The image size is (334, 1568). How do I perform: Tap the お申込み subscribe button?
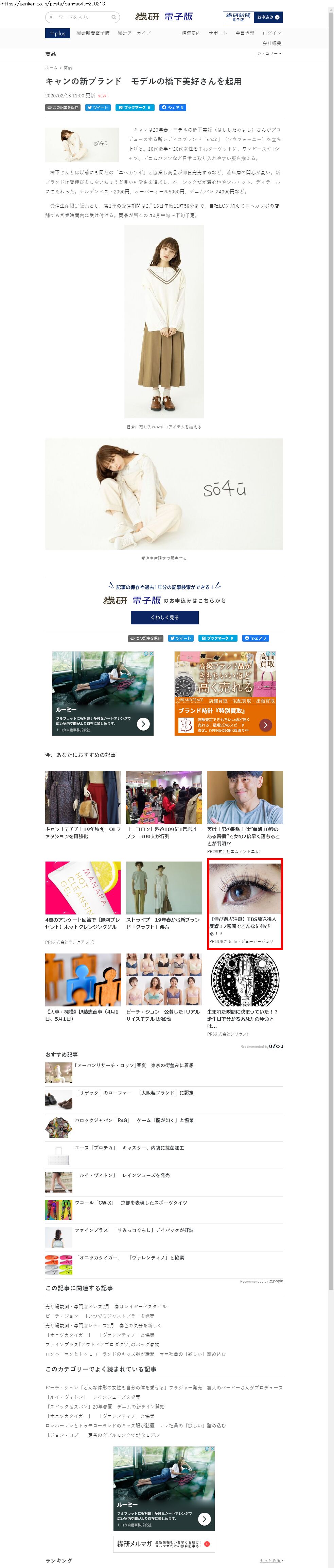[268, 17]
